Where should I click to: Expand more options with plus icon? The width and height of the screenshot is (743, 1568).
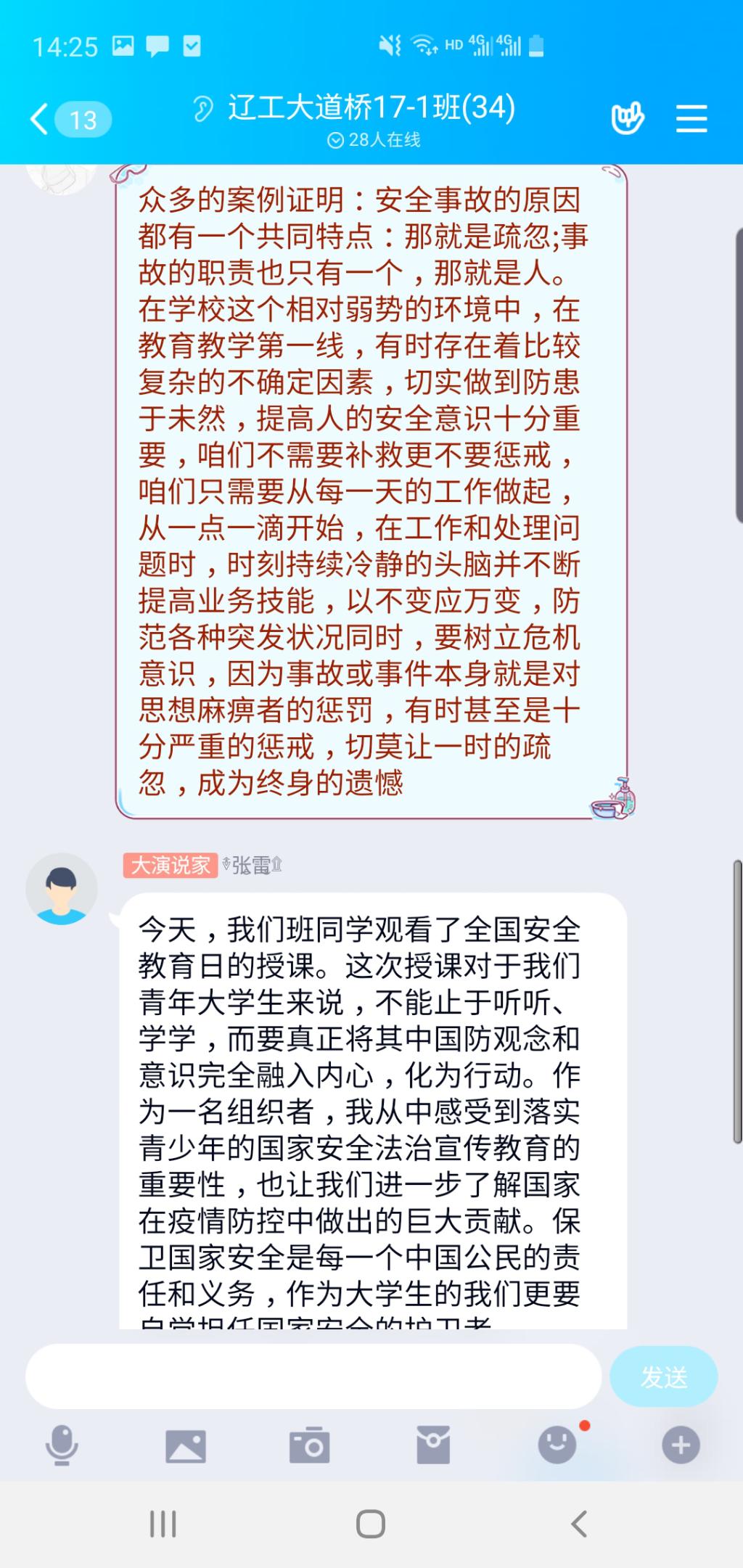[x=681, y=1445]
